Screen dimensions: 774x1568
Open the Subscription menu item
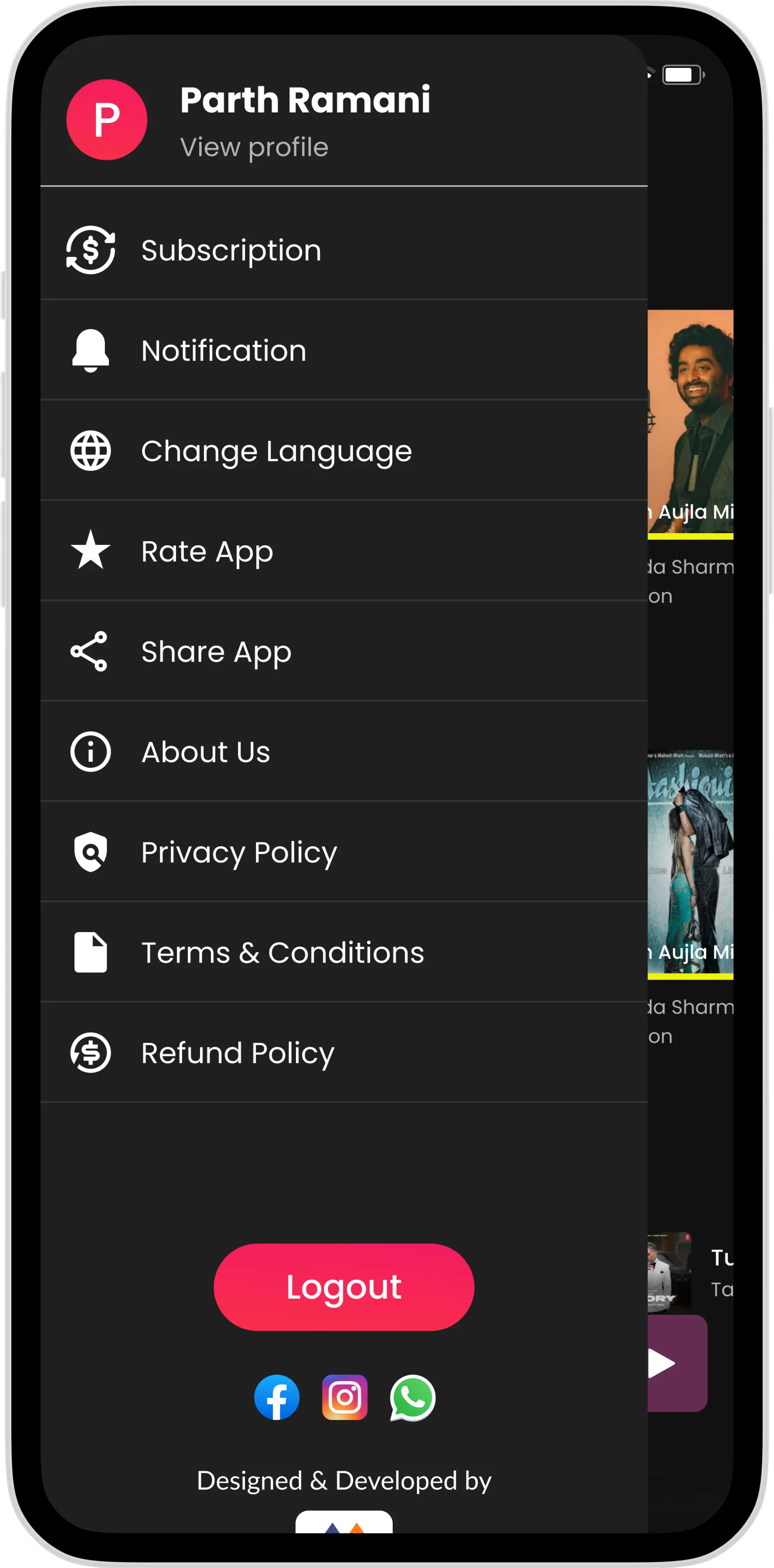coord(231,250)
